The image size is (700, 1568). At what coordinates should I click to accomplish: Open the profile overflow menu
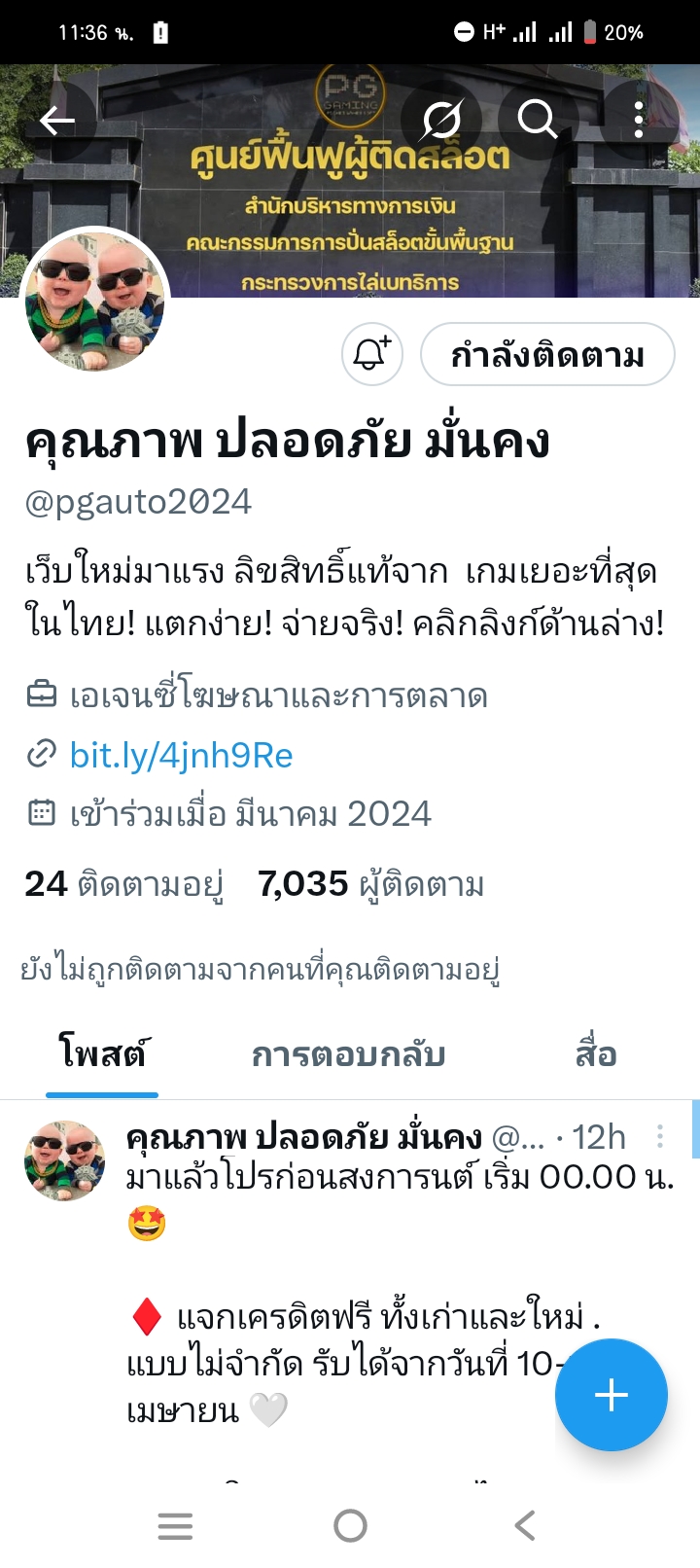639,121
